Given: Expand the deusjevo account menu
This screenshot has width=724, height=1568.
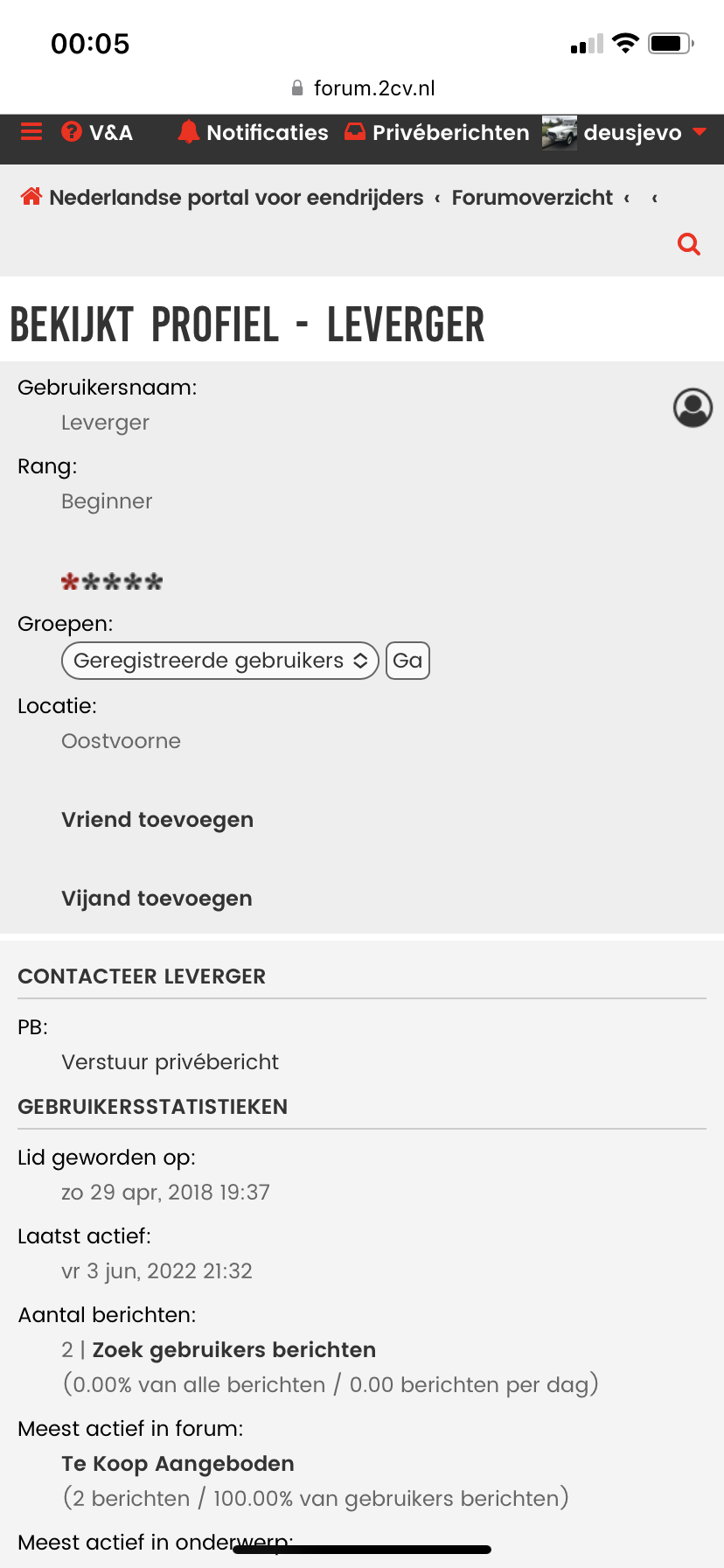Looking at the screenshot, I should (x=624, y=132).
